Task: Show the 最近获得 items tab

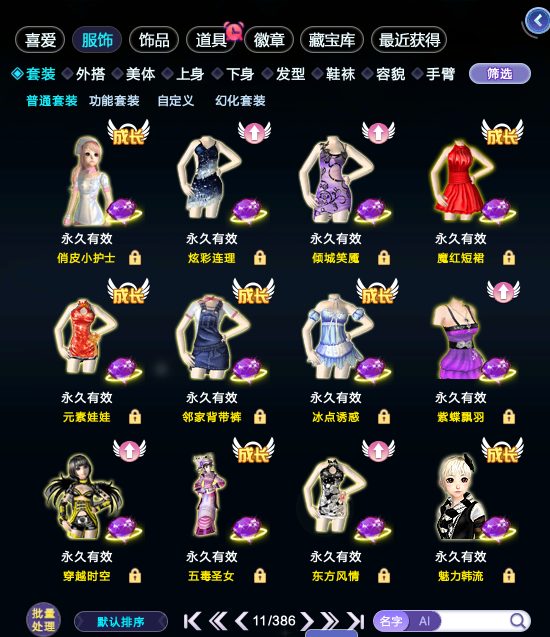Action: coord(409,40)
